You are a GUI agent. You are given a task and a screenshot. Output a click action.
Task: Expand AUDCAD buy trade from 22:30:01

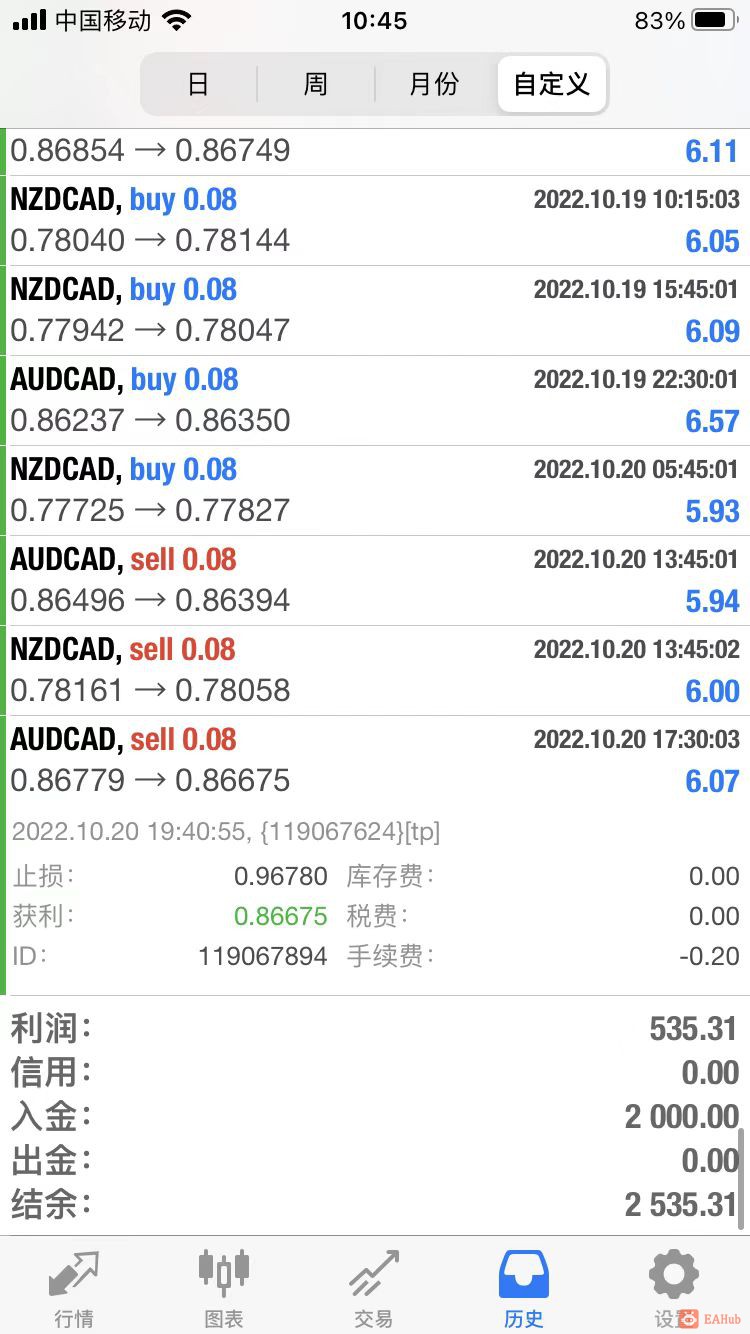(375, 401)
